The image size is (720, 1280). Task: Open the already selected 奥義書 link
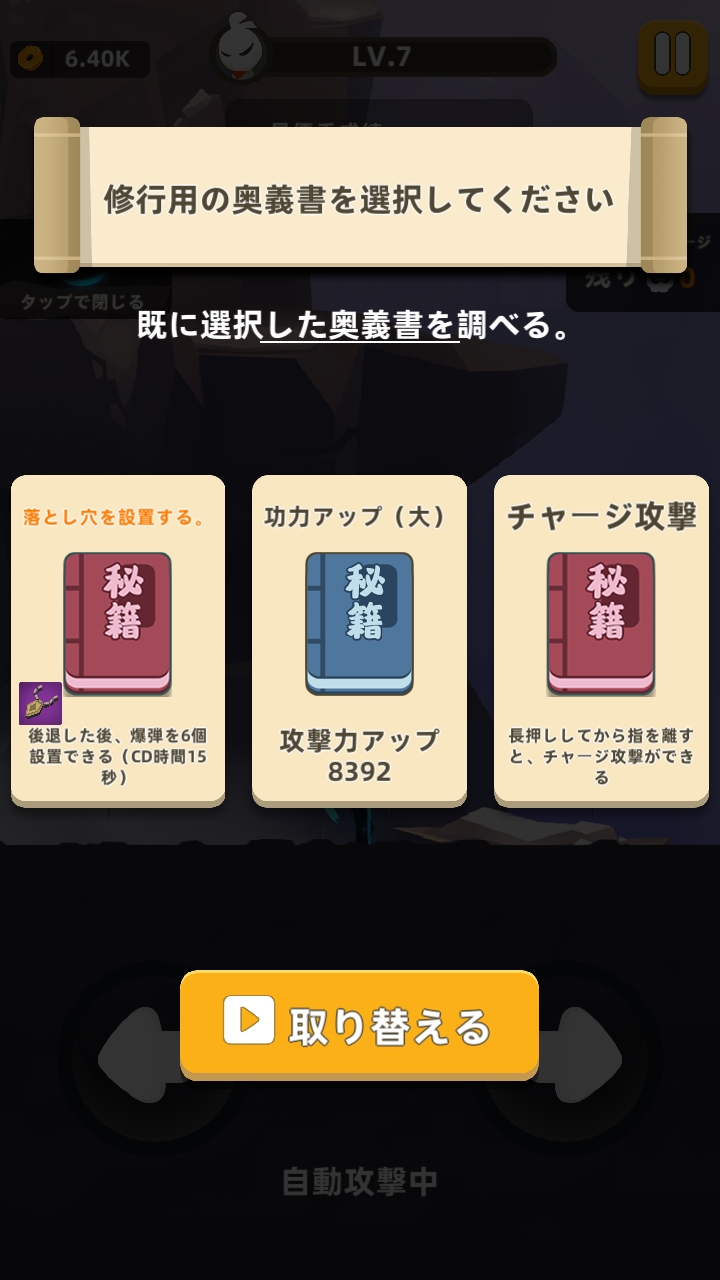tap(359, 326)
